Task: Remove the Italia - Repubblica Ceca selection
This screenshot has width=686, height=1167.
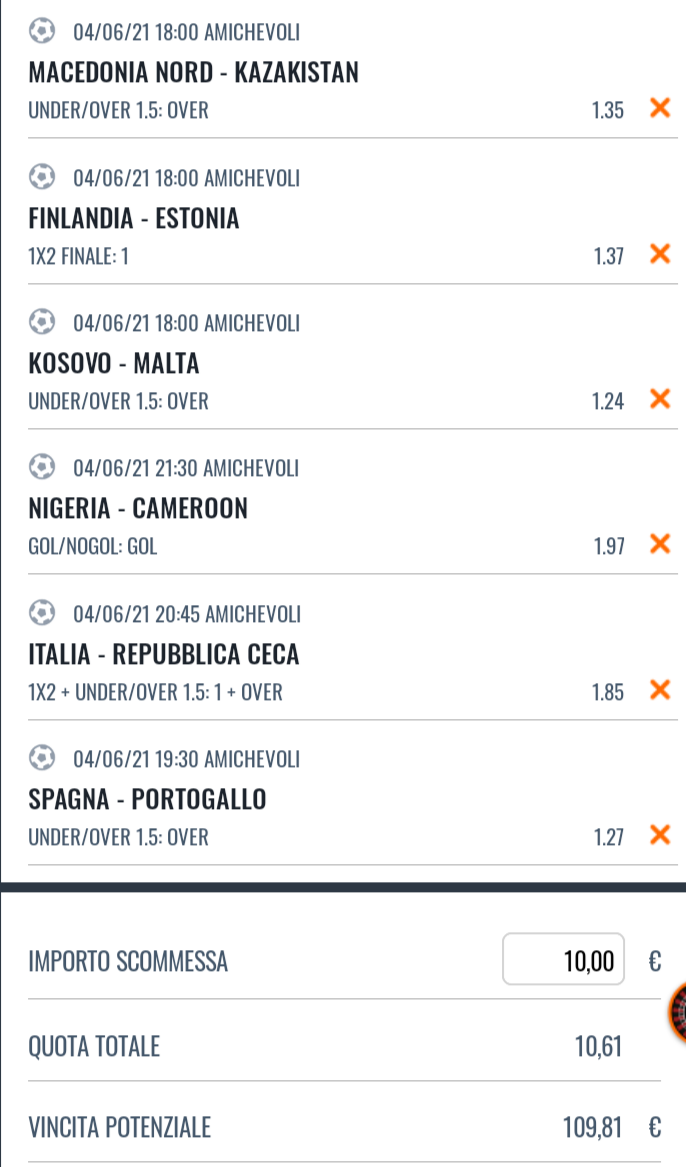Action: point(660,691)
